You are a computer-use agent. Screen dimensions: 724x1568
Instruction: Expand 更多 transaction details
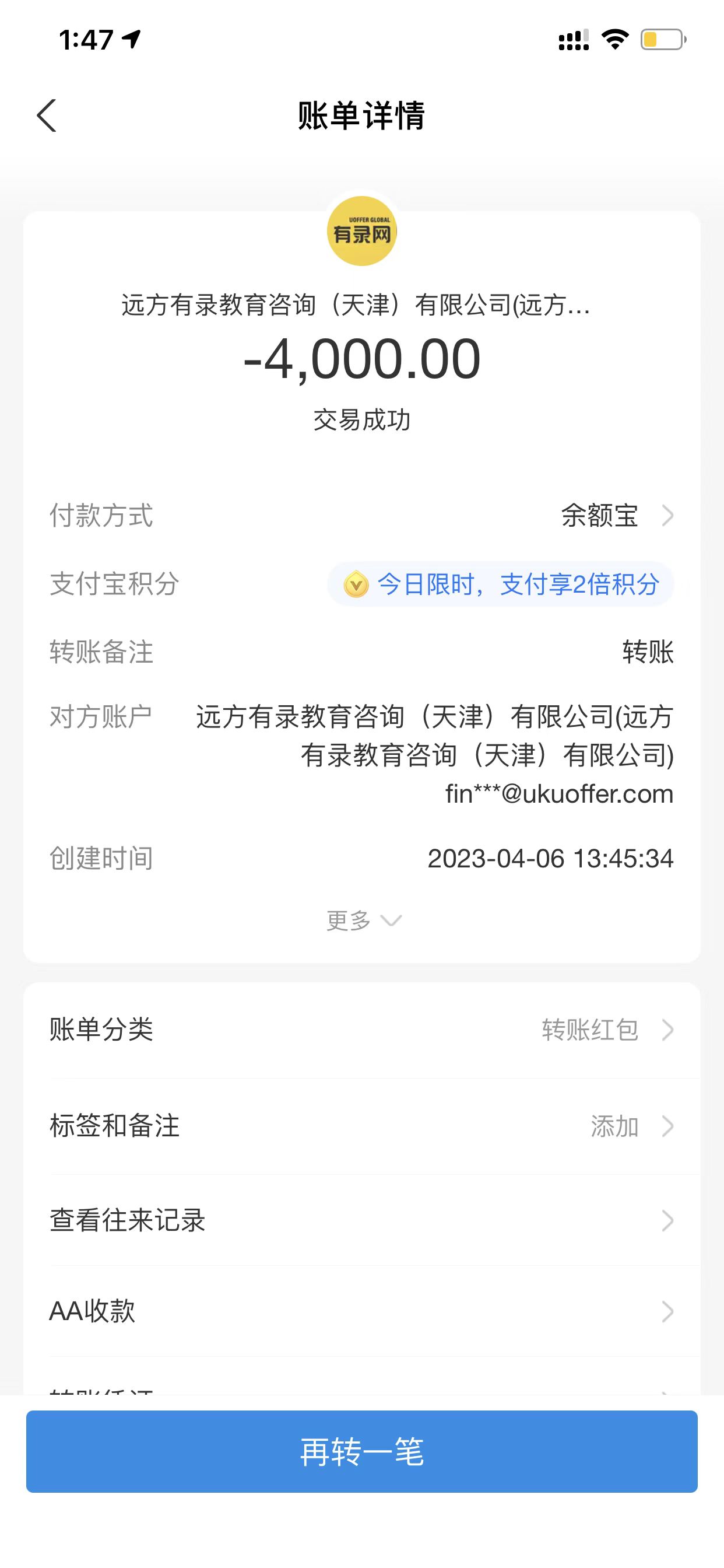363,920
